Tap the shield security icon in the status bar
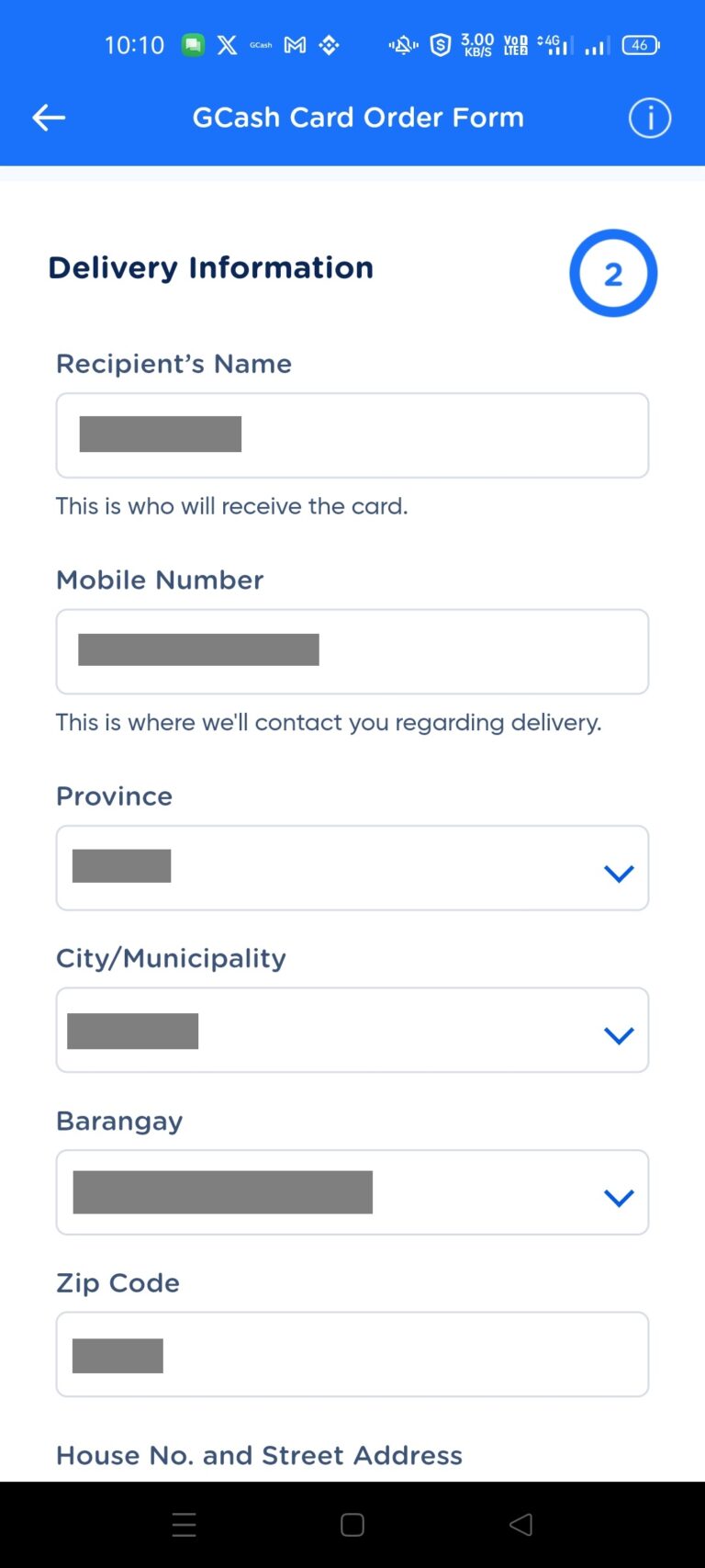Image resolution: width=705 pixels, height=1568 pixels. [440, 44]
